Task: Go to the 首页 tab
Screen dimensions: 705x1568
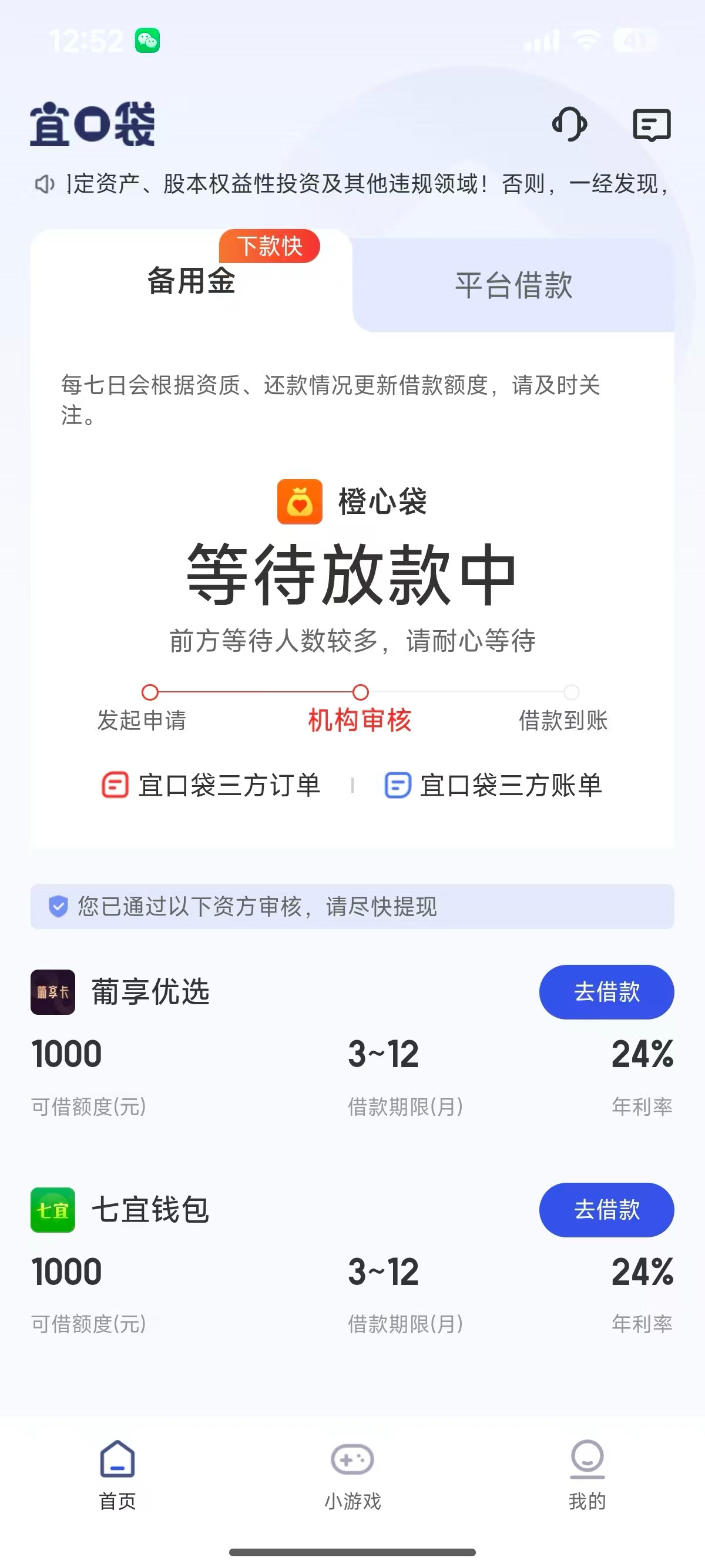Action: coord(117,1474)
